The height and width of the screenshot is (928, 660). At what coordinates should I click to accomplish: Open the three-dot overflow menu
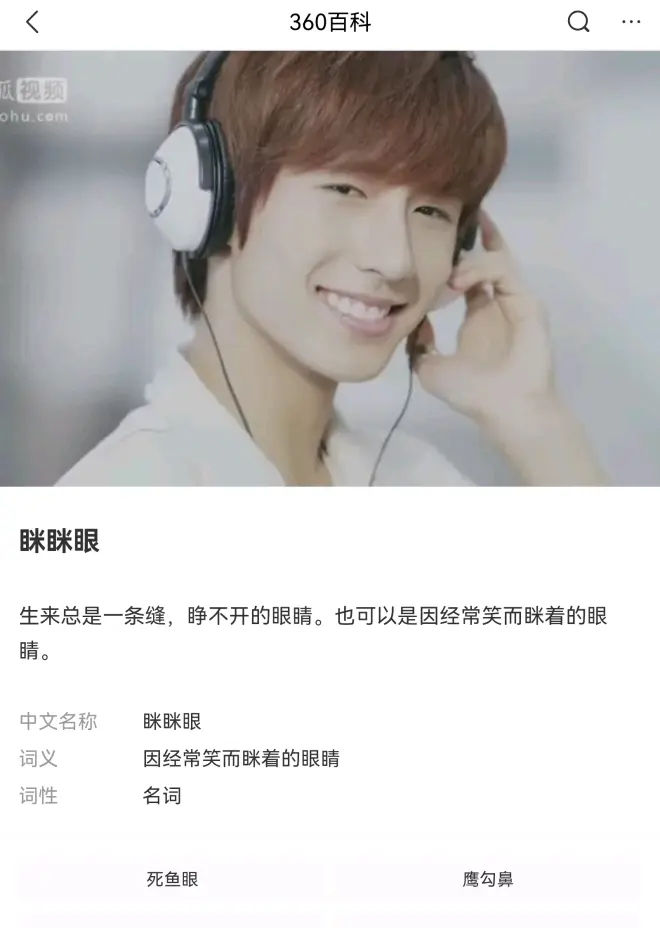point(630,22)
